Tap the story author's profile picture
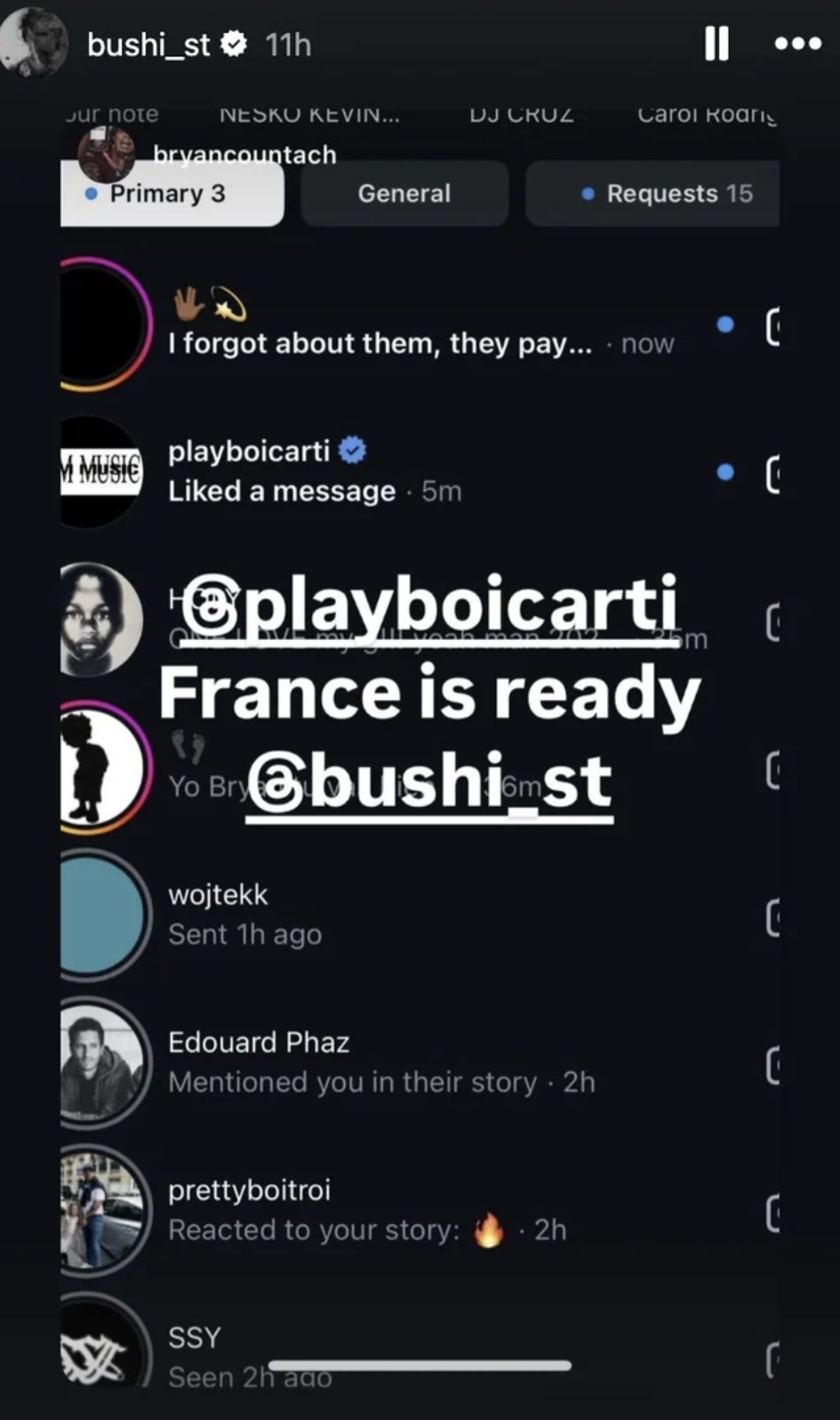This screenshot has width=840, height=1420. 34,44
